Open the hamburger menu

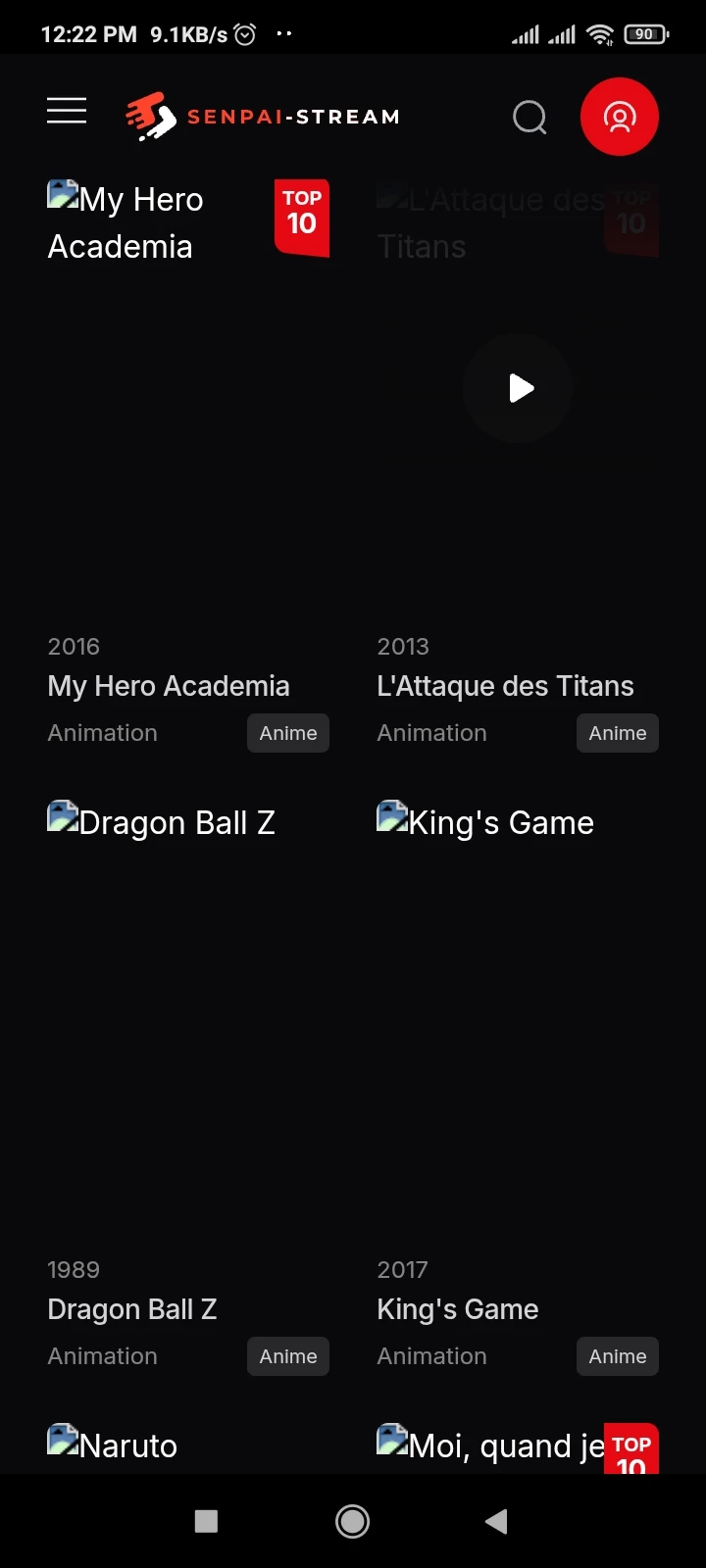tap(66, 111)
